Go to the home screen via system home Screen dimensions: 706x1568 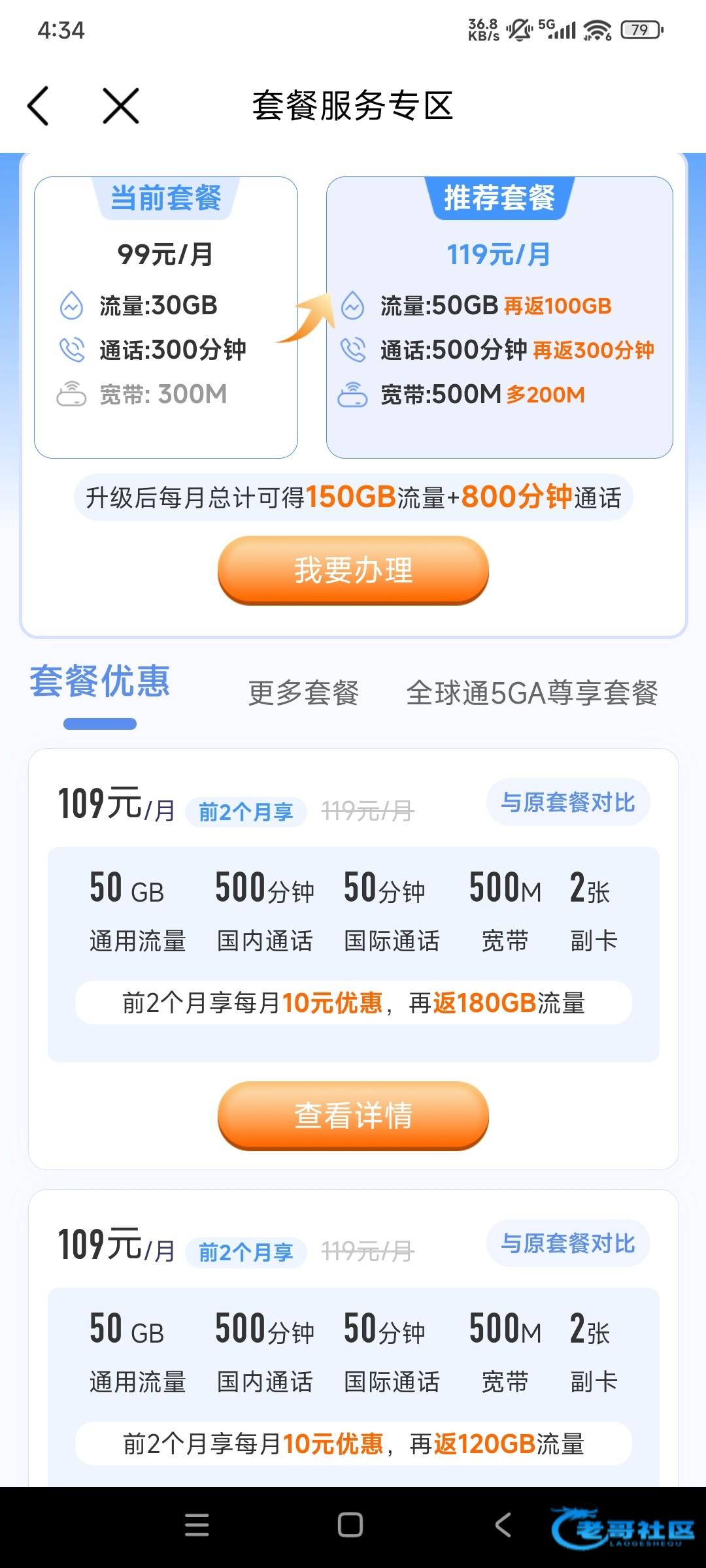coord(350,1525)
